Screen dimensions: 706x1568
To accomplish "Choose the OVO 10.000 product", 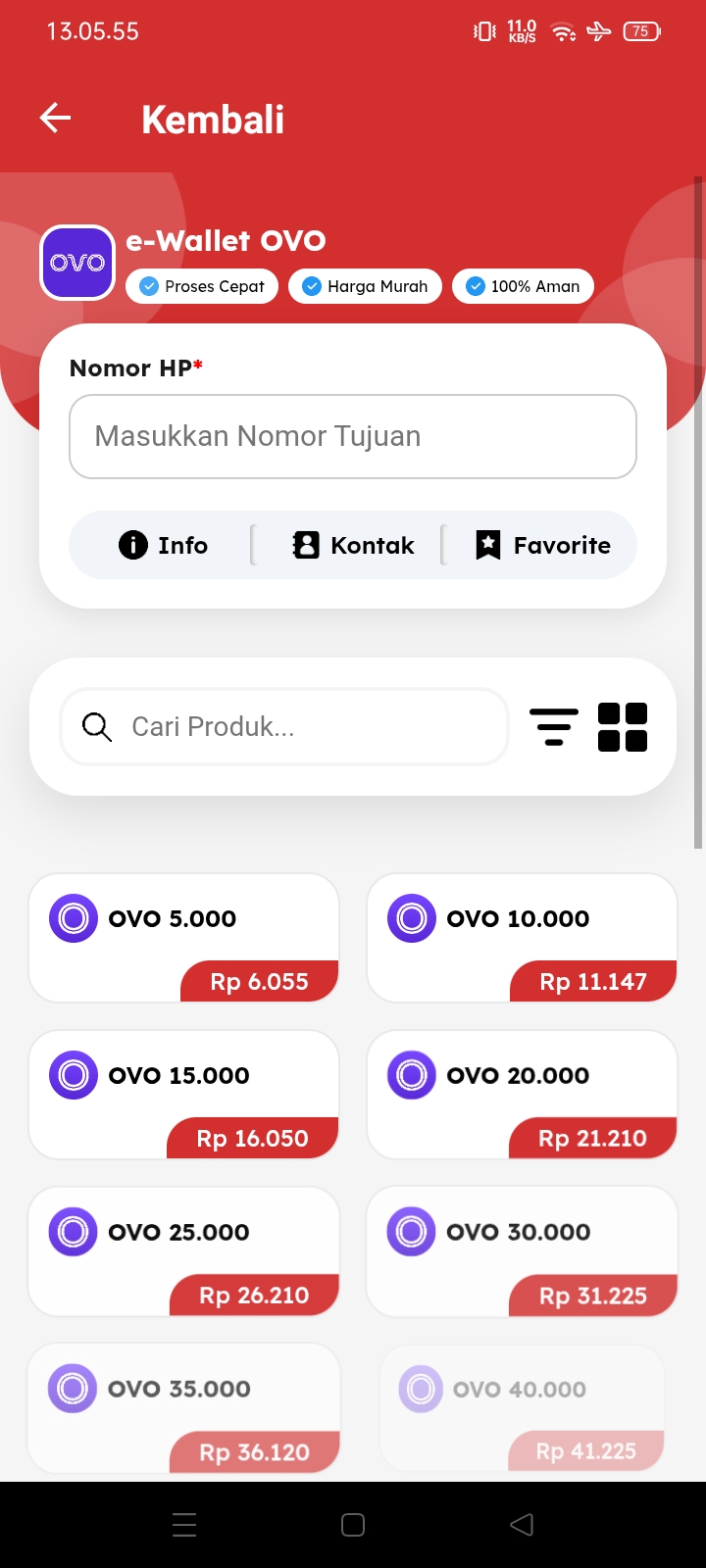I will (522, 938).
